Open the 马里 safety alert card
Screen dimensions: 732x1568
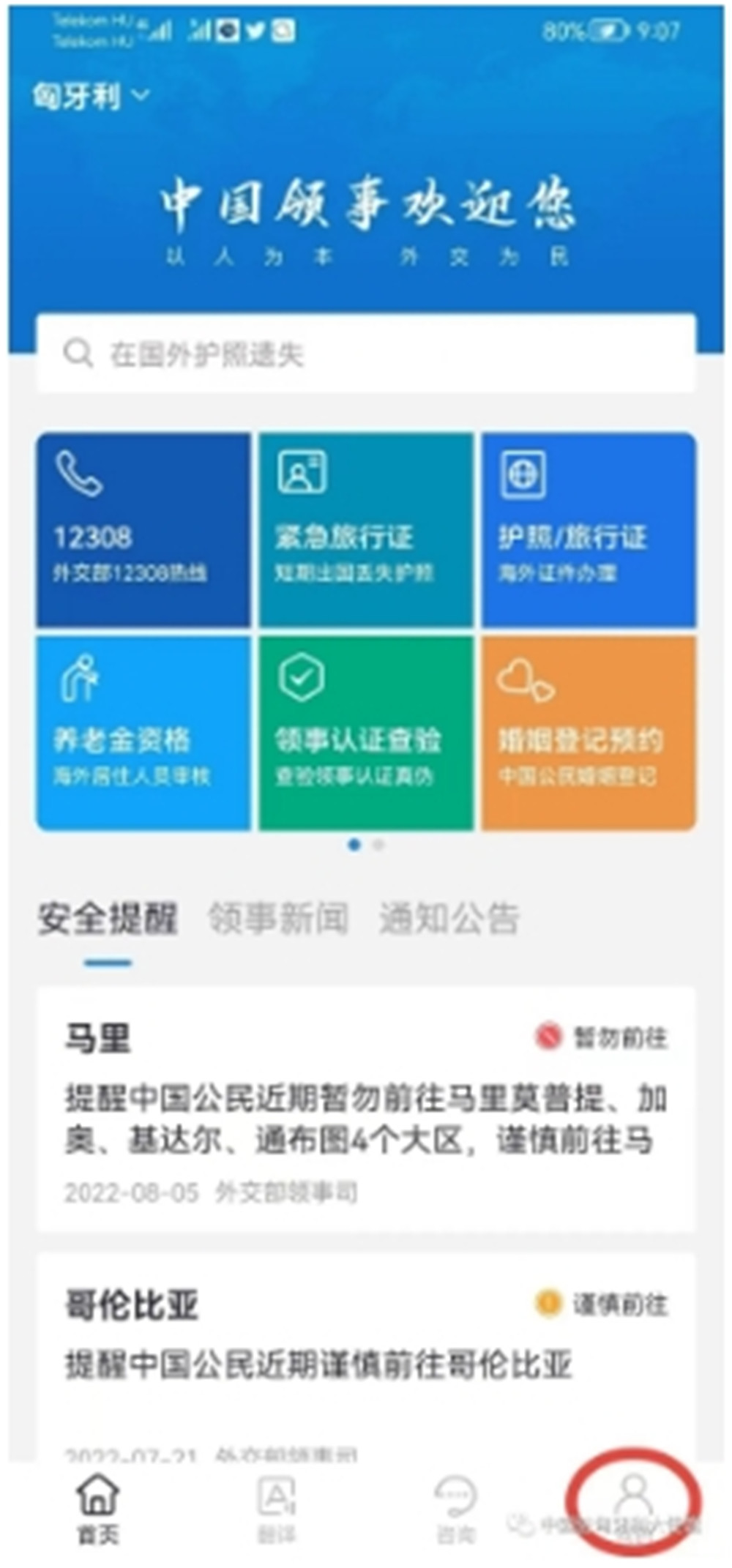(x=366, y=1109)
